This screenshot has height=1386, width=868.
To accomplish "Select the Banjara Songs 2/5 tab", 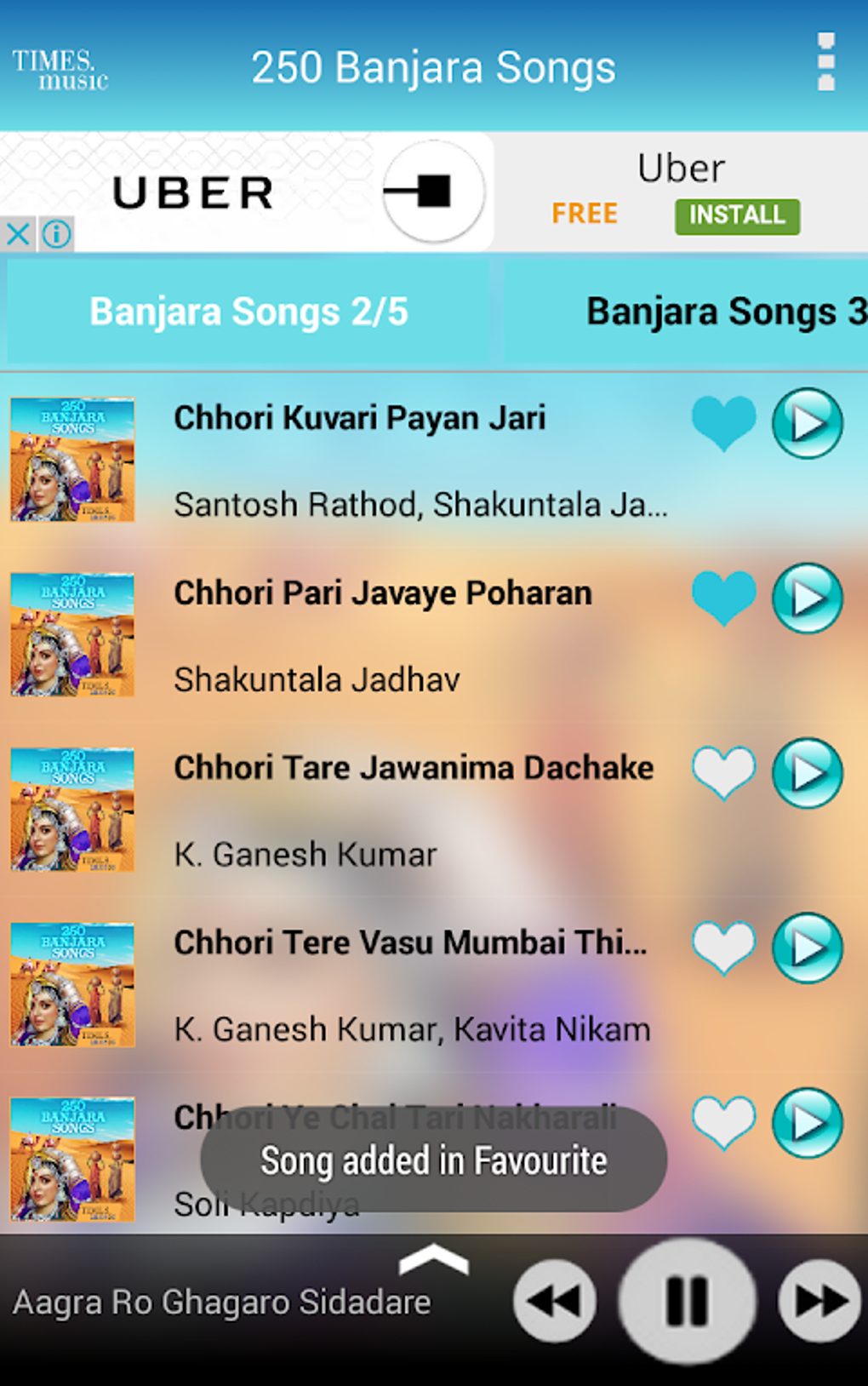I will pos(249,312).
